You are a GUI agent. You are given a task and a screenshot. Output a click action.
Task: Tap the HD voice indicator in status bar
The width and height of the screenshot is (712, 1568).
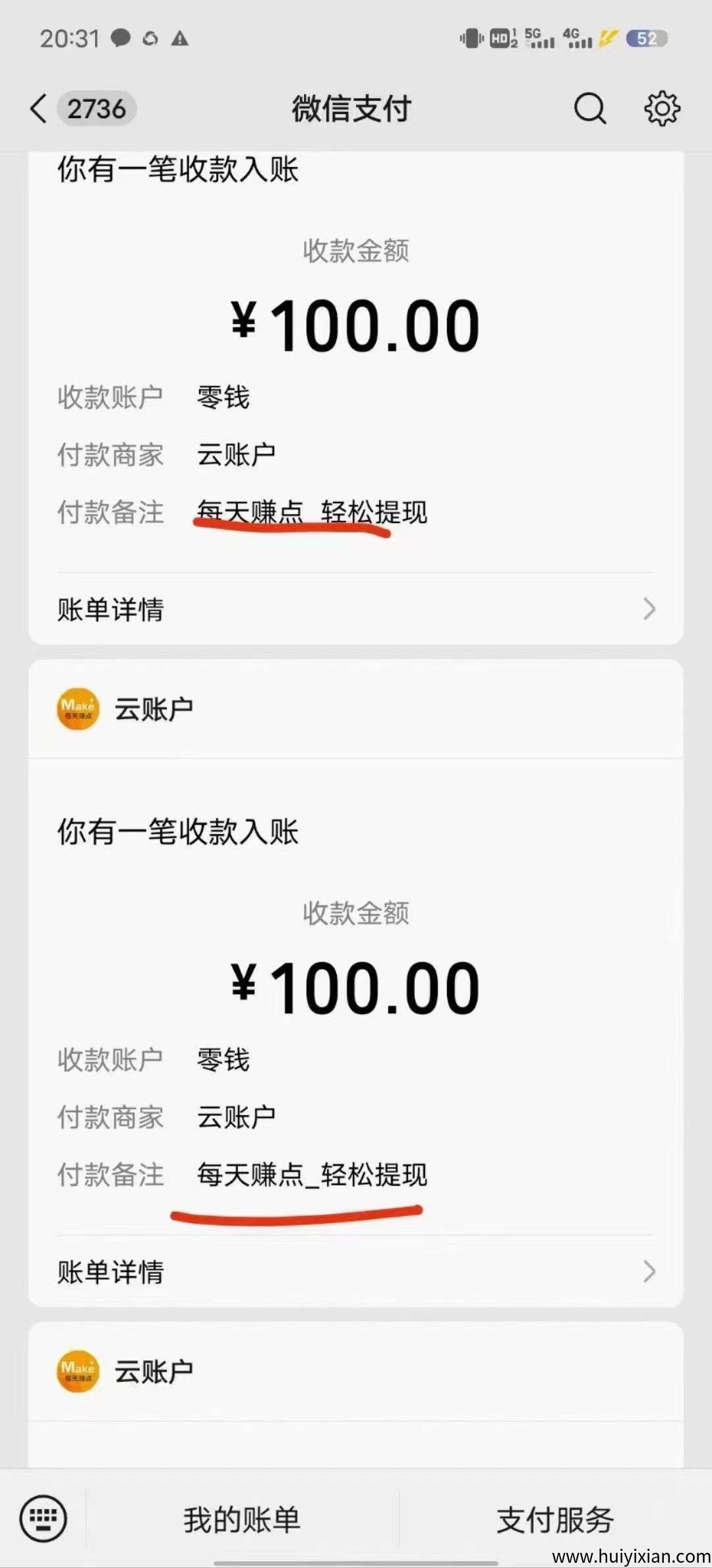click(x=499, y=38)
